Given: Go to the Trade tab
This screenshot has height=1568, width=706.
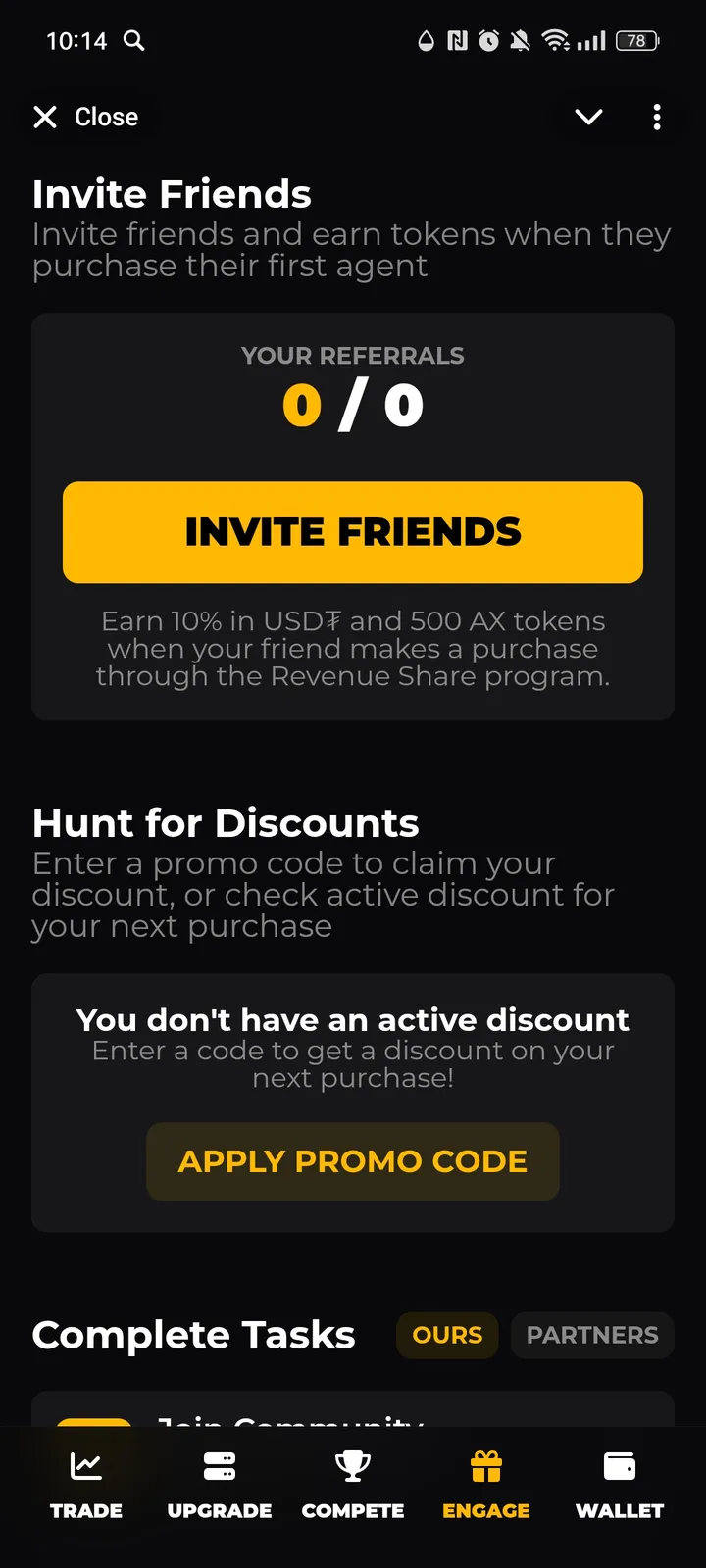Looking at the screenshot, I should [86, 1484].
